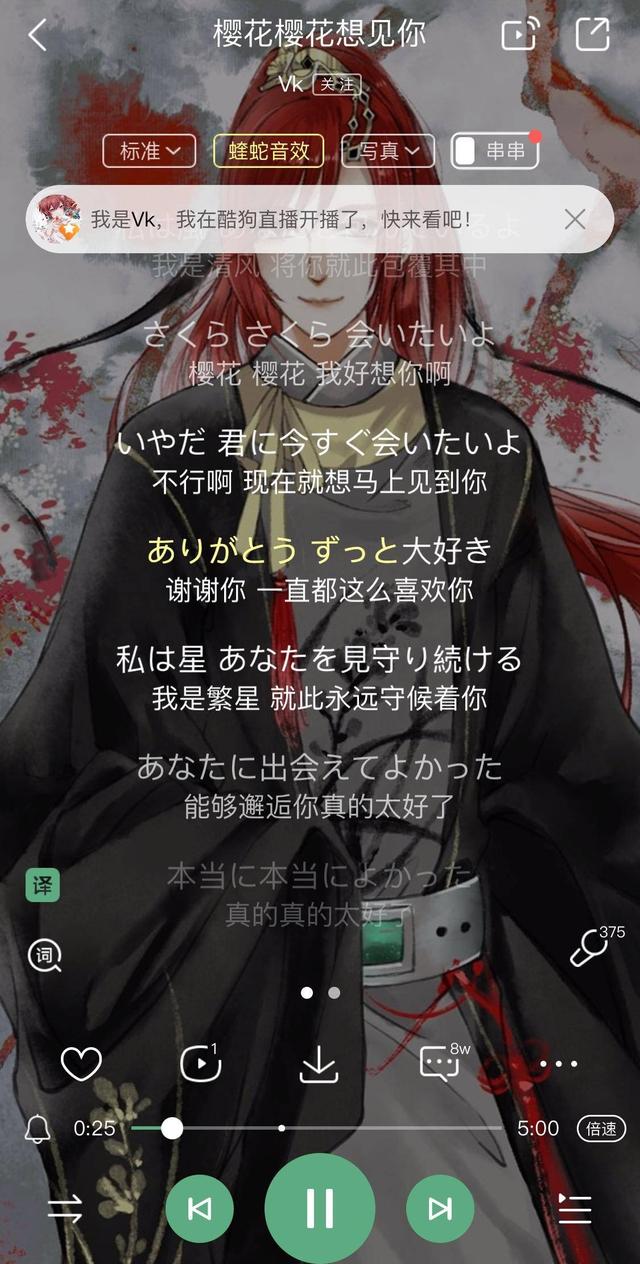Open the 8w comments
This screenshot has width=640, height=1264.
442,1063
